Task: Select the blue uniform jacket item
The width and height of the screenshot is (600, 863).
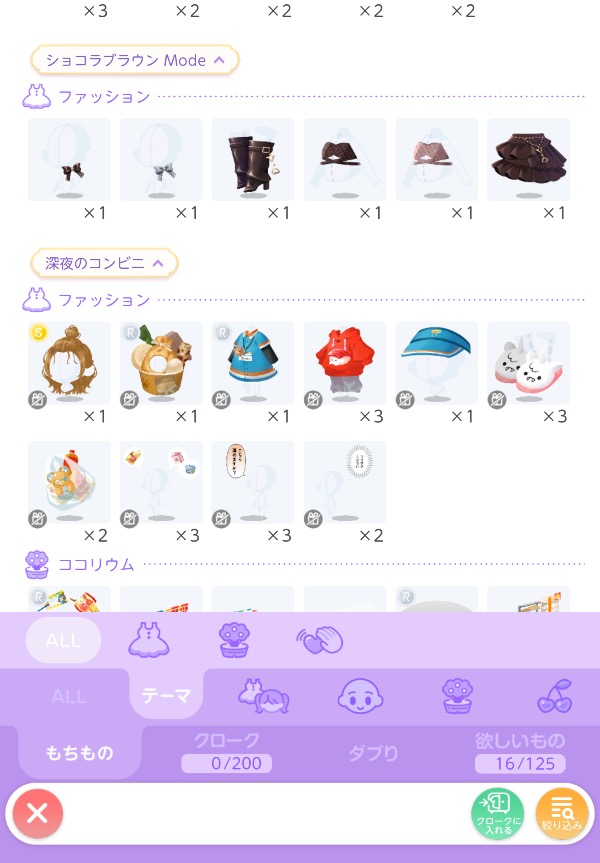Action: coord(253,363)
